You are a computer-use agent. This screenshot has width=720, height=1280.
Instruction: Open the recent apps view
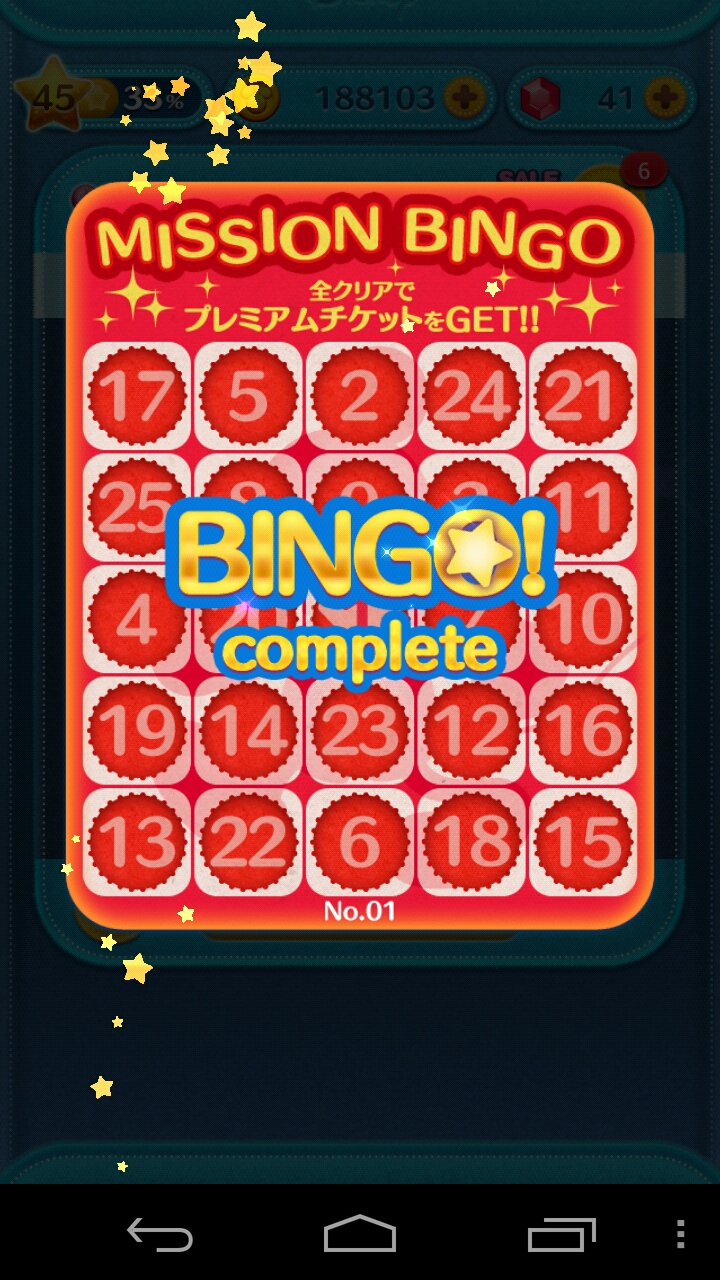tap(561, 1235)
